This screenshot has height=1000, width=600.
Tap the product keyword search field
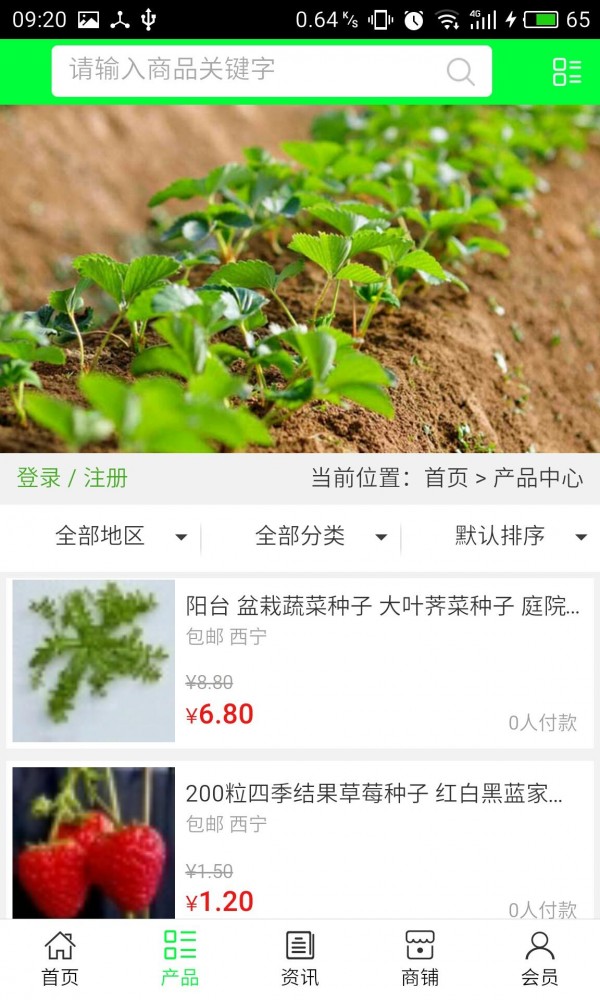[x=250, y=71]
